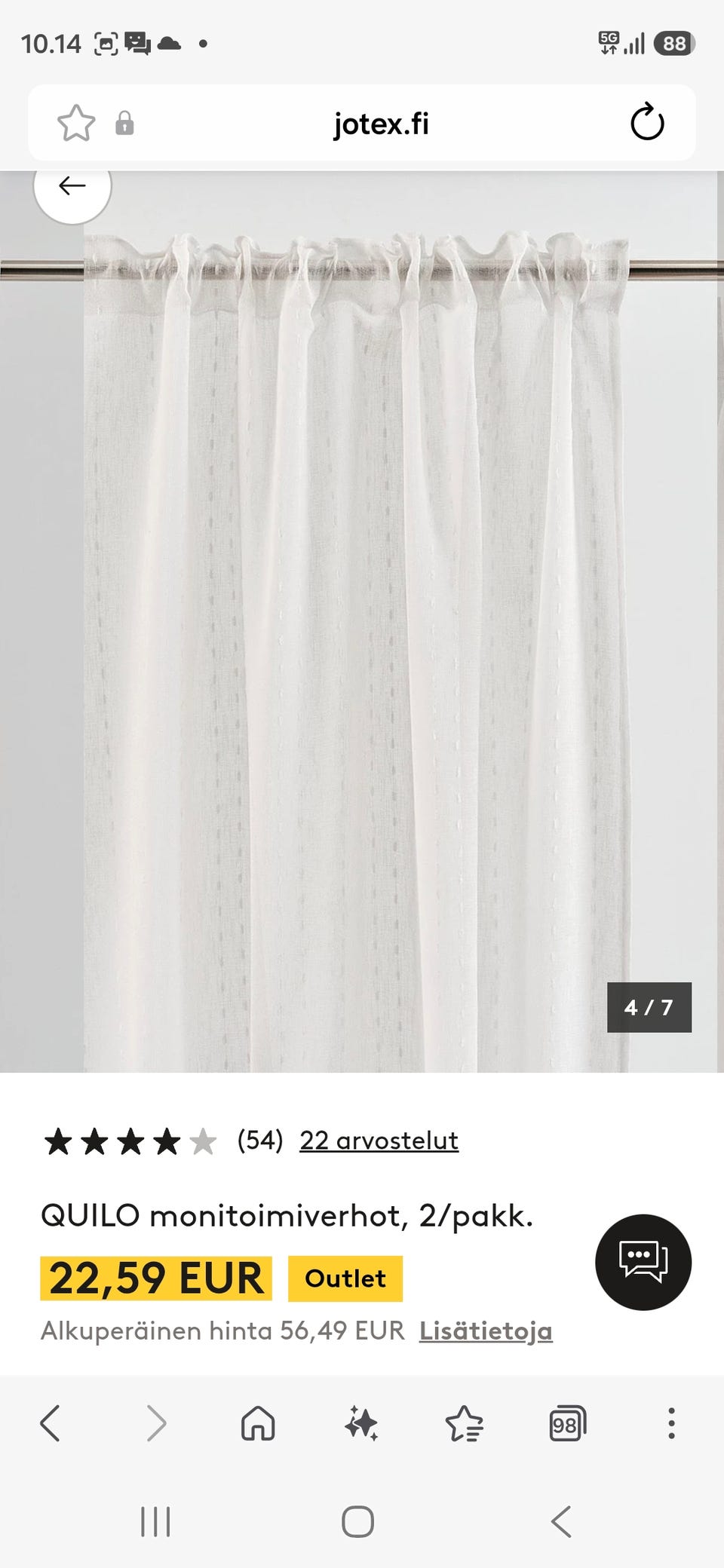This screenshot has height=1568, width=724.
Task: Go back using the round arrow button
Action: pos(72,187)
